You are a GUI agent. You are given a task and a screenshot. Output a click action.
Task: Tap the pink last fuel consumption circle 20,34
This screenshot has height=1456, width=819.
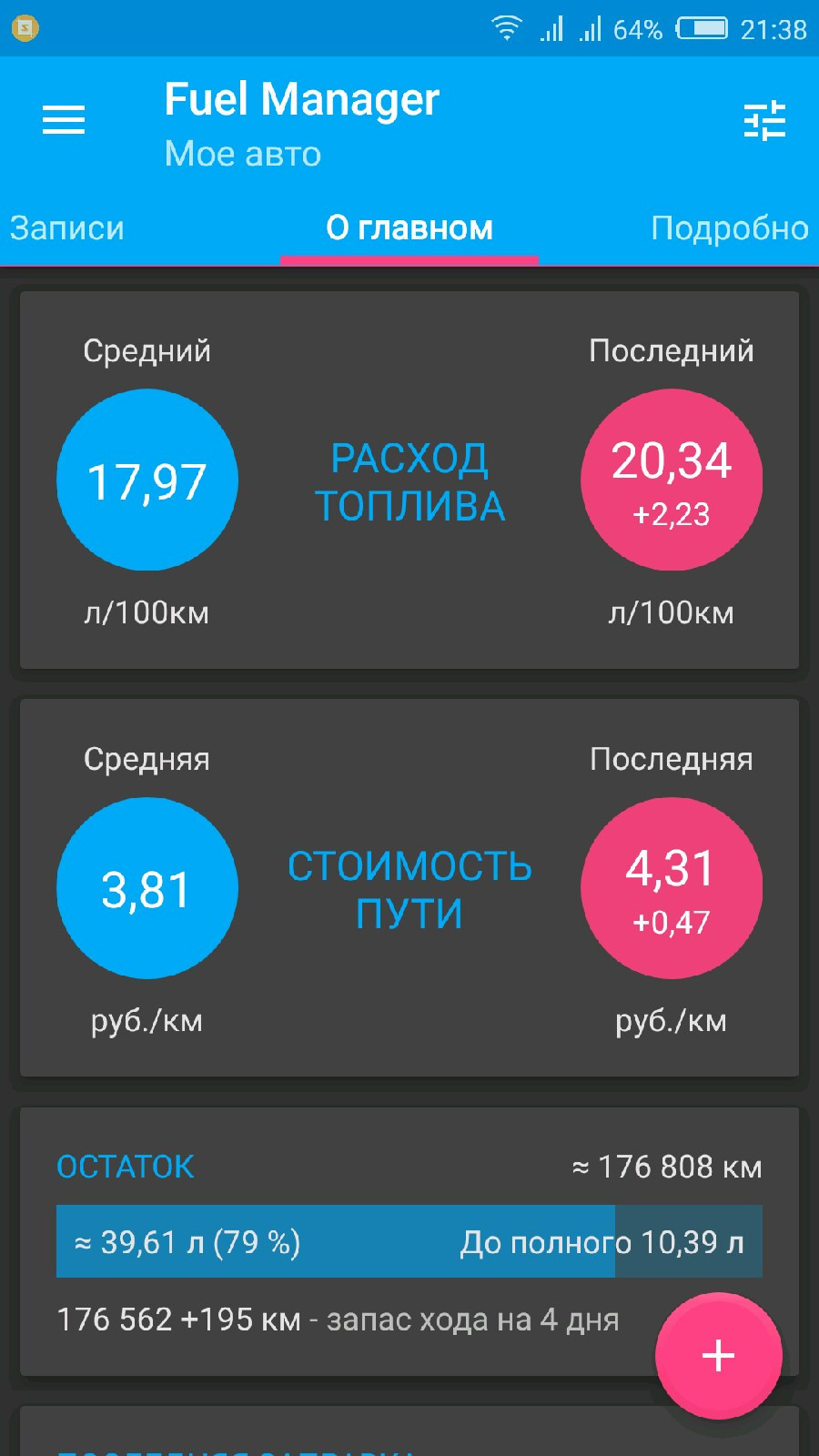pos(671,480)
